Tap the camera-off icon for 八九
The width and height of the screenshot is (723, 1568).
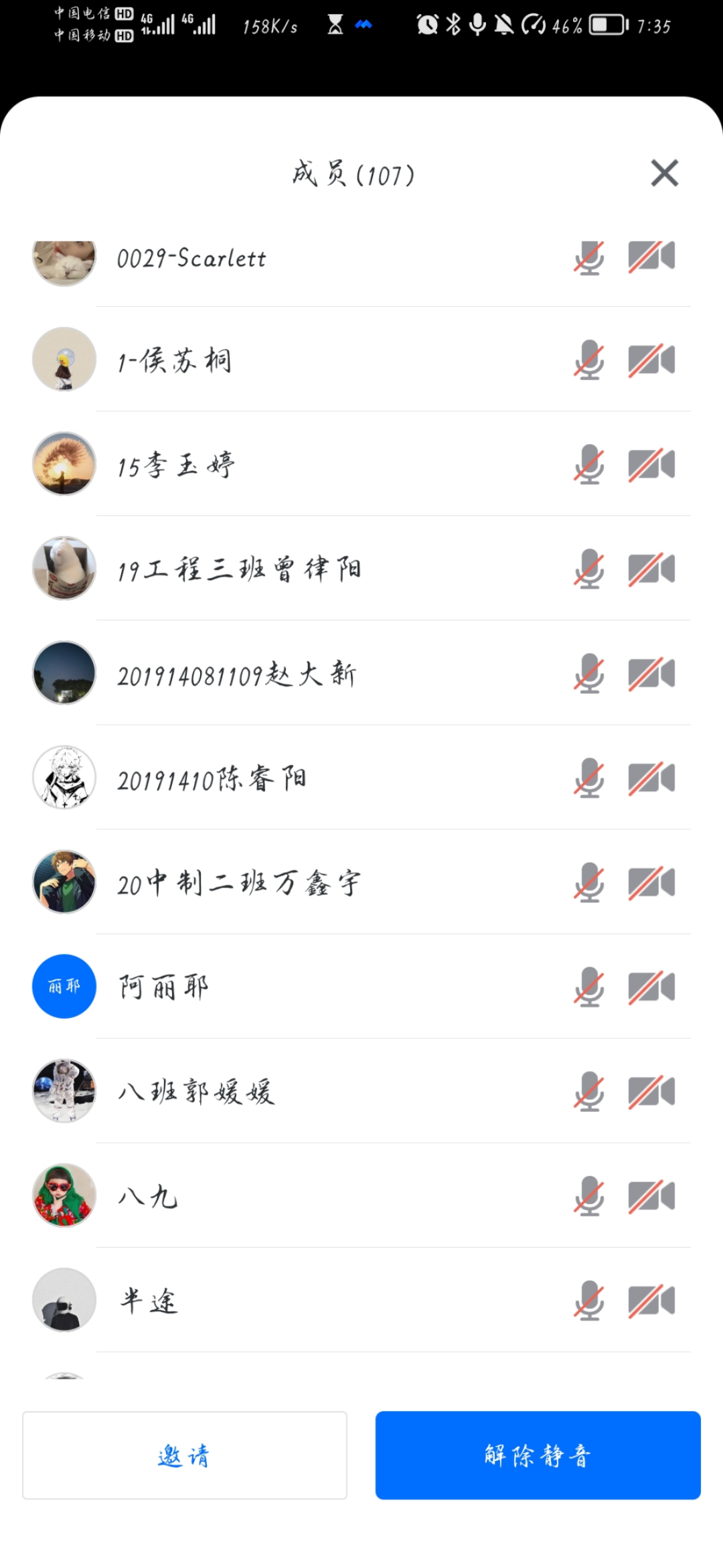click(x=651, y=1196)
